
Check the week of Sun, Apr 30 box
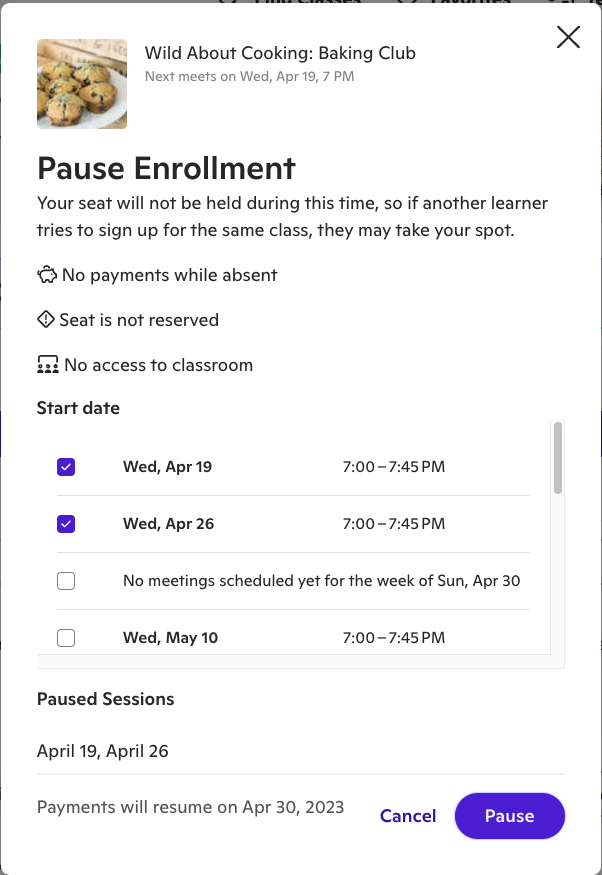66,581
